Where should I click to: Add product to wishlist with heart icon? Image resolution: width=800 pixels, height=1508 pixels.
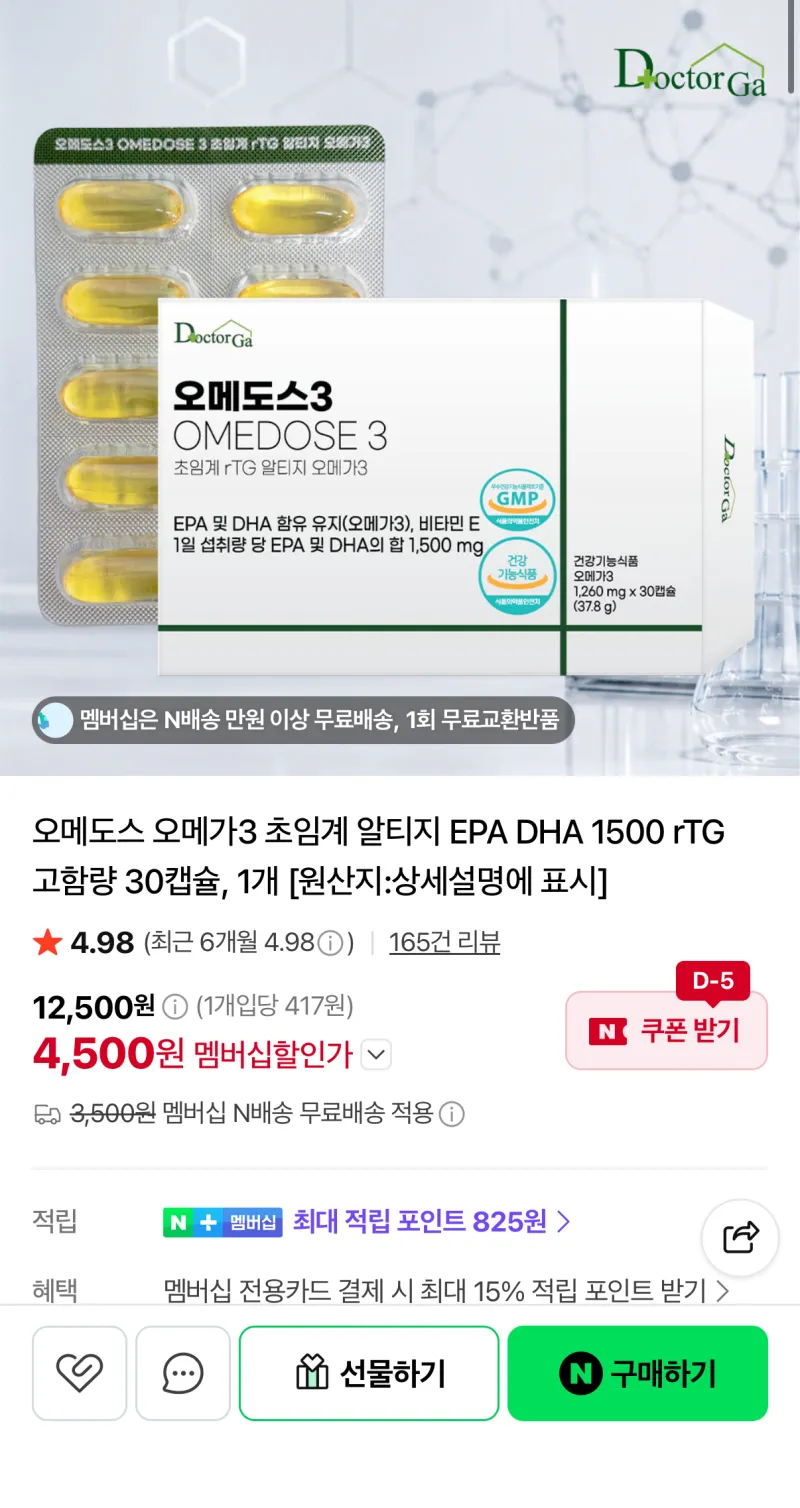[80, 1373]
